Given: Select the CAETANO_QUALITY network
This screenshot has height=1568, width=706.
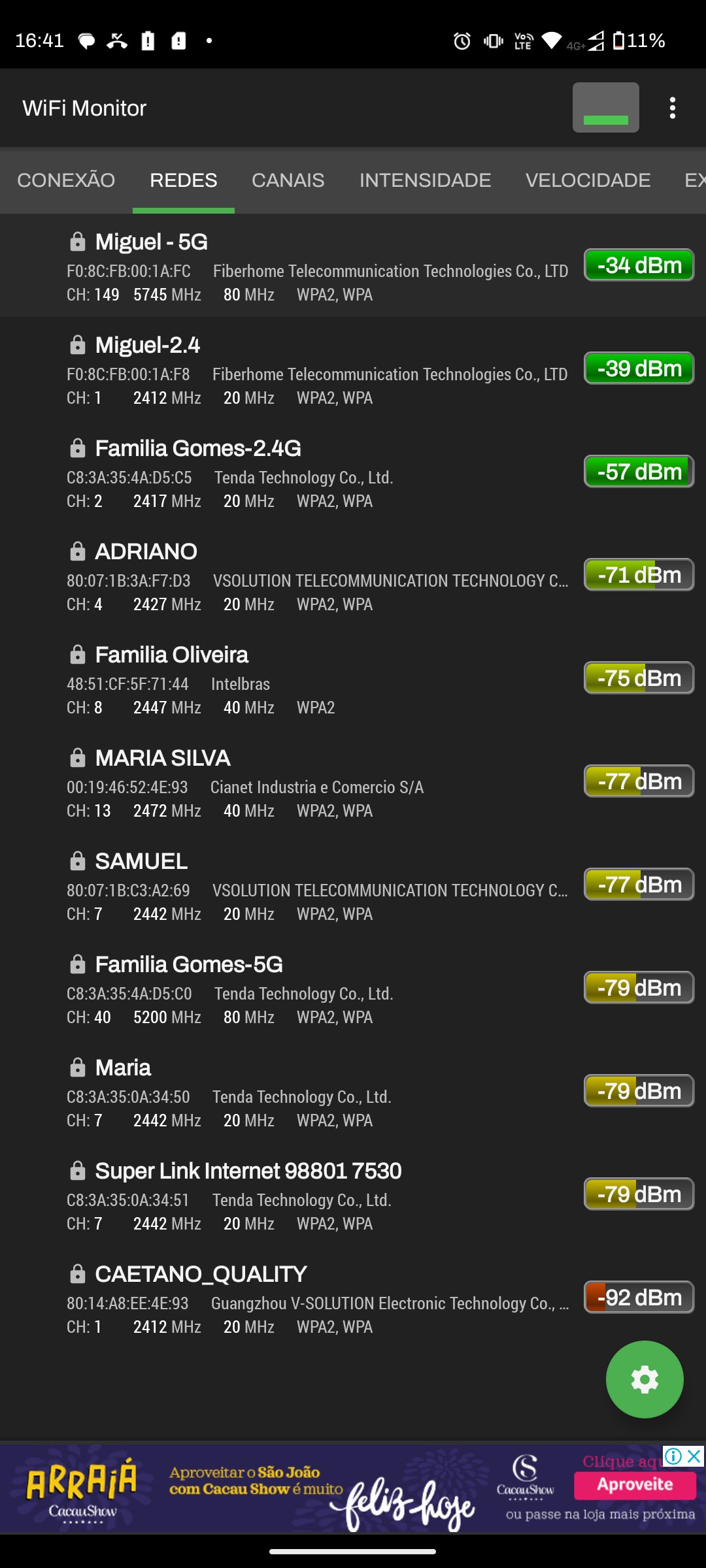Looking at the screenshot, I should coord(314,1299).
